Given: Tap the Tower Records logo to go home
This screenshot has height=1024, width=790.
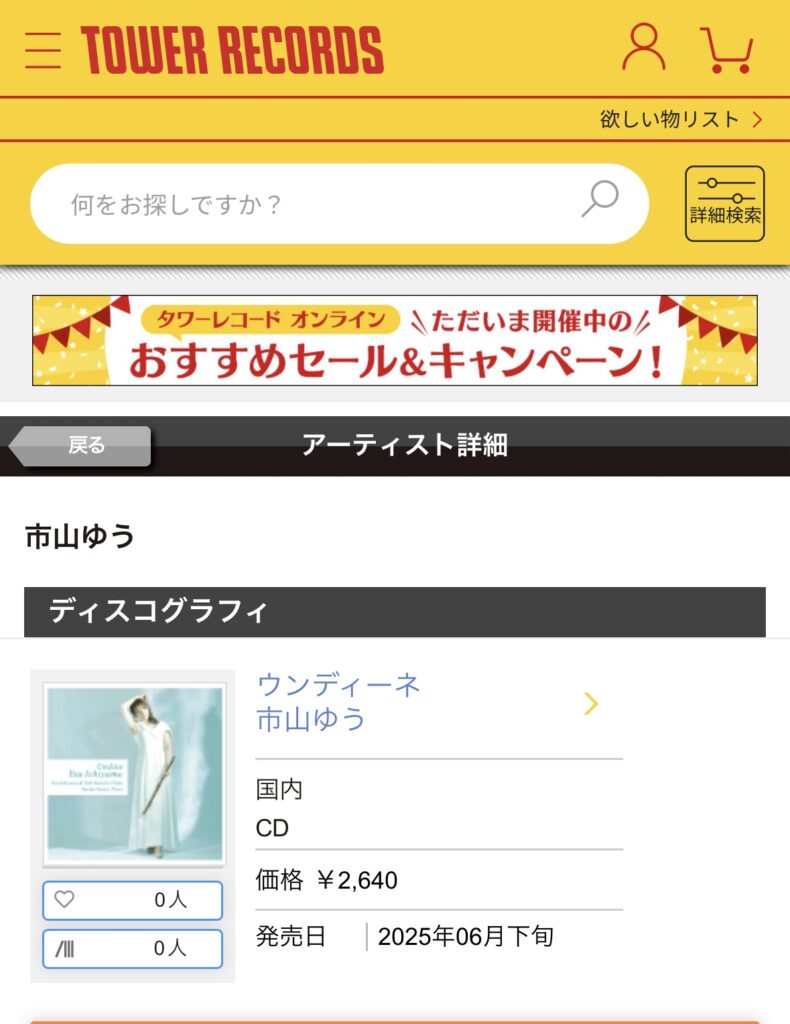Looking at the screenshot, I should (232, 50).
